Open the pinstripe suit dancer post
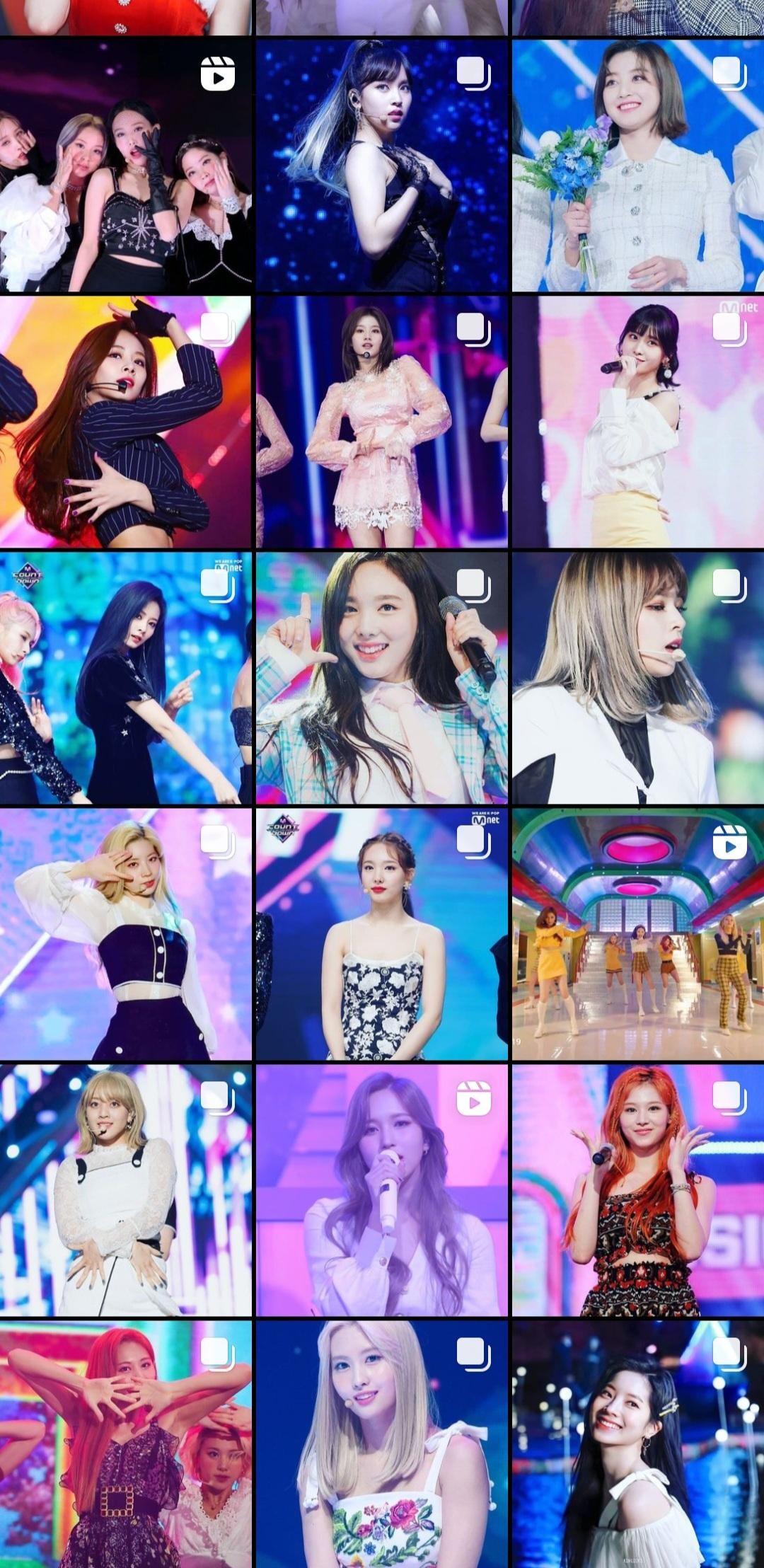Viewport: 764px width, 1568px height. 125,422
